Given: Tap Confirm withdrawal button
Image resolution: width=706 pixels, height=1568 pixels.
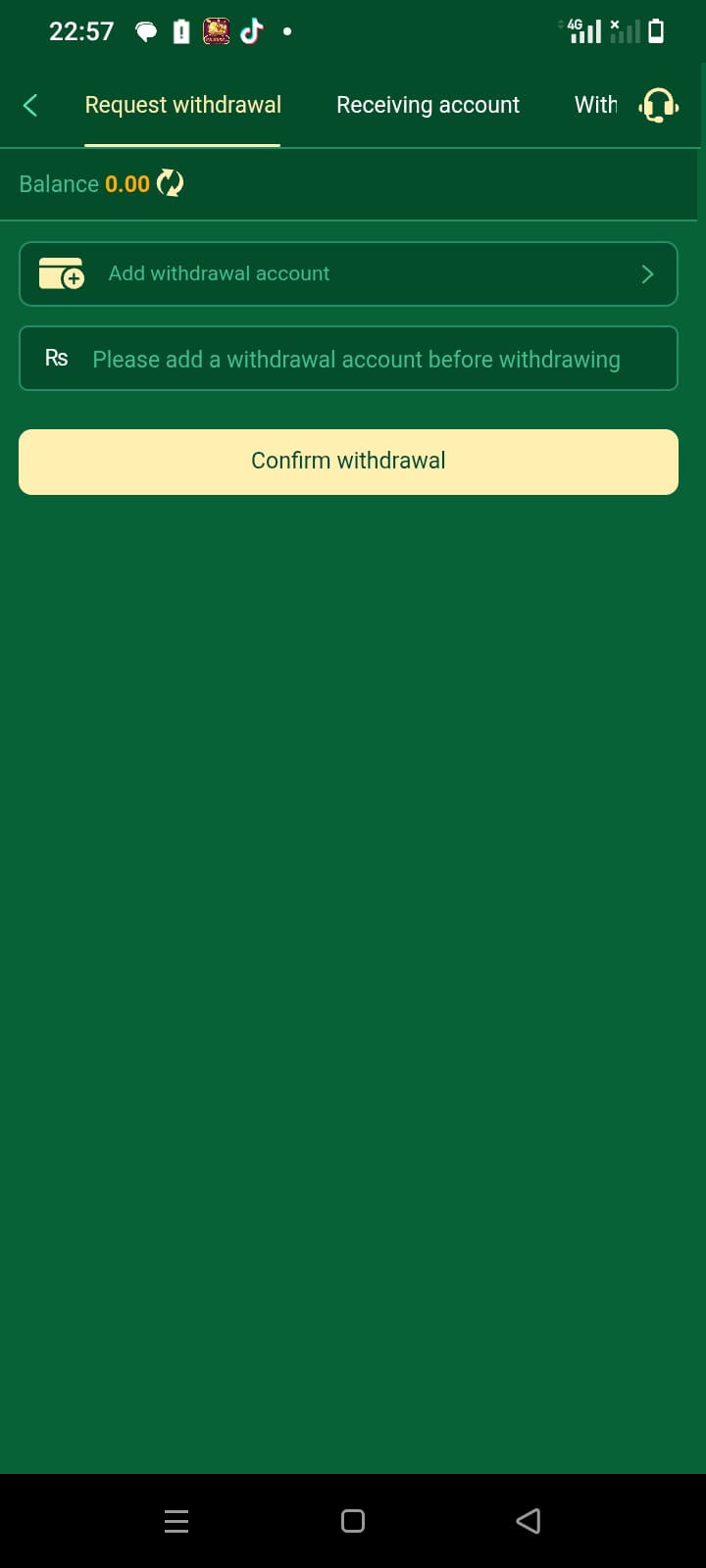Looking at the screenshot, I should pyautogui.click(x=348, y=462).
